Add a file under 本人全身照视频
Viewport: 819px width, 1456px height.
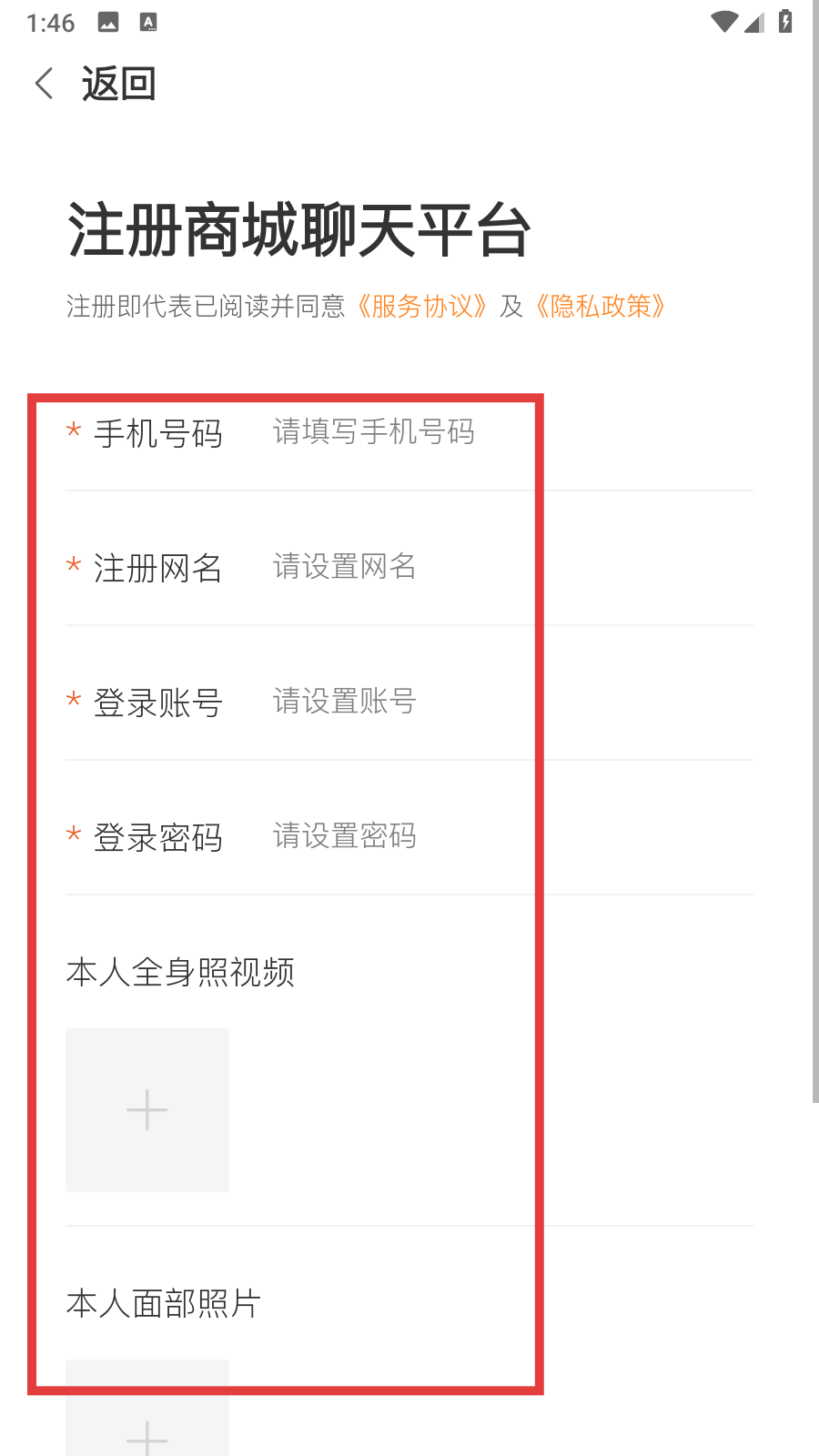click(x=147, y=1110)
